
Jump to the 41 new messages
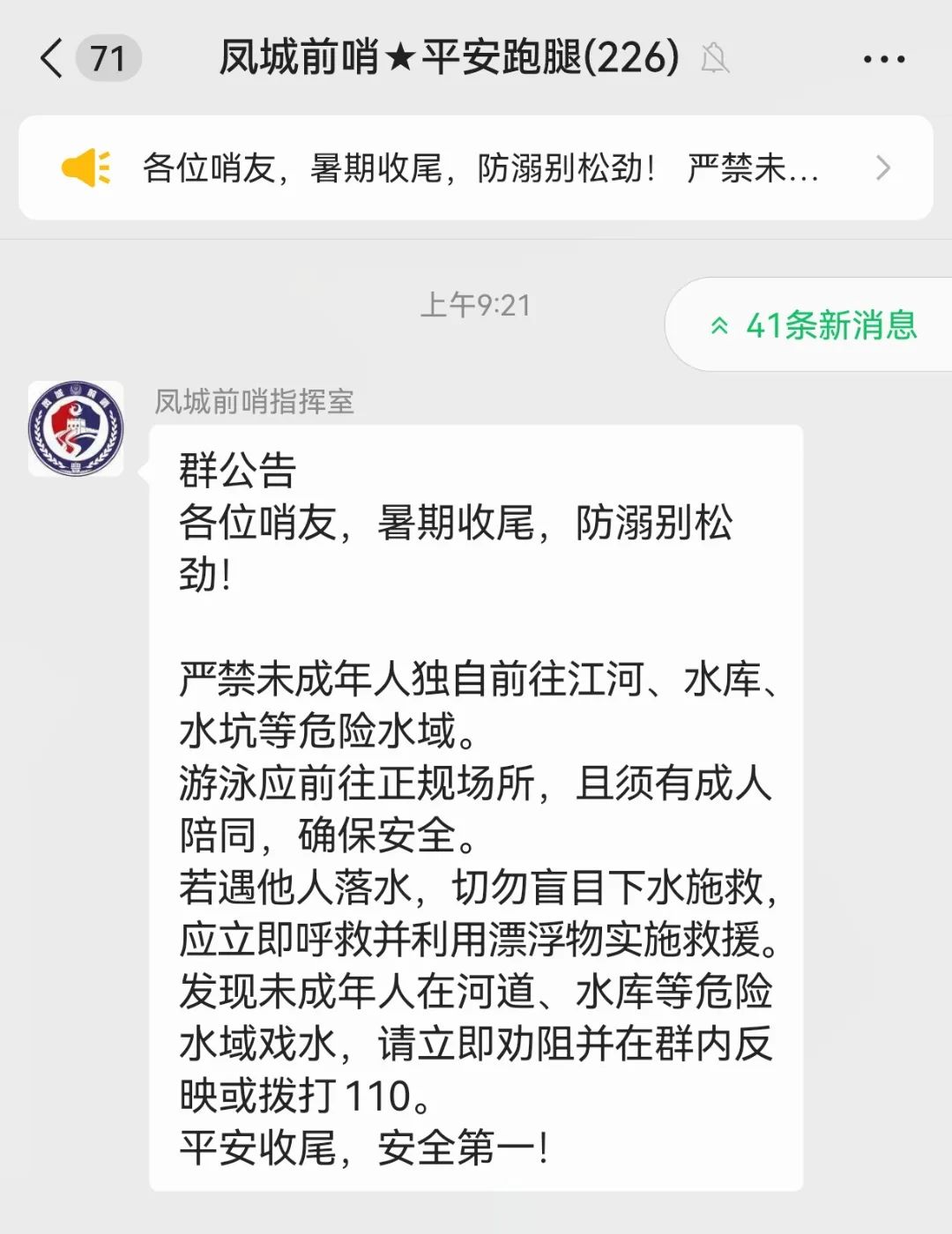pyautogui.click(x=815, y=325)
